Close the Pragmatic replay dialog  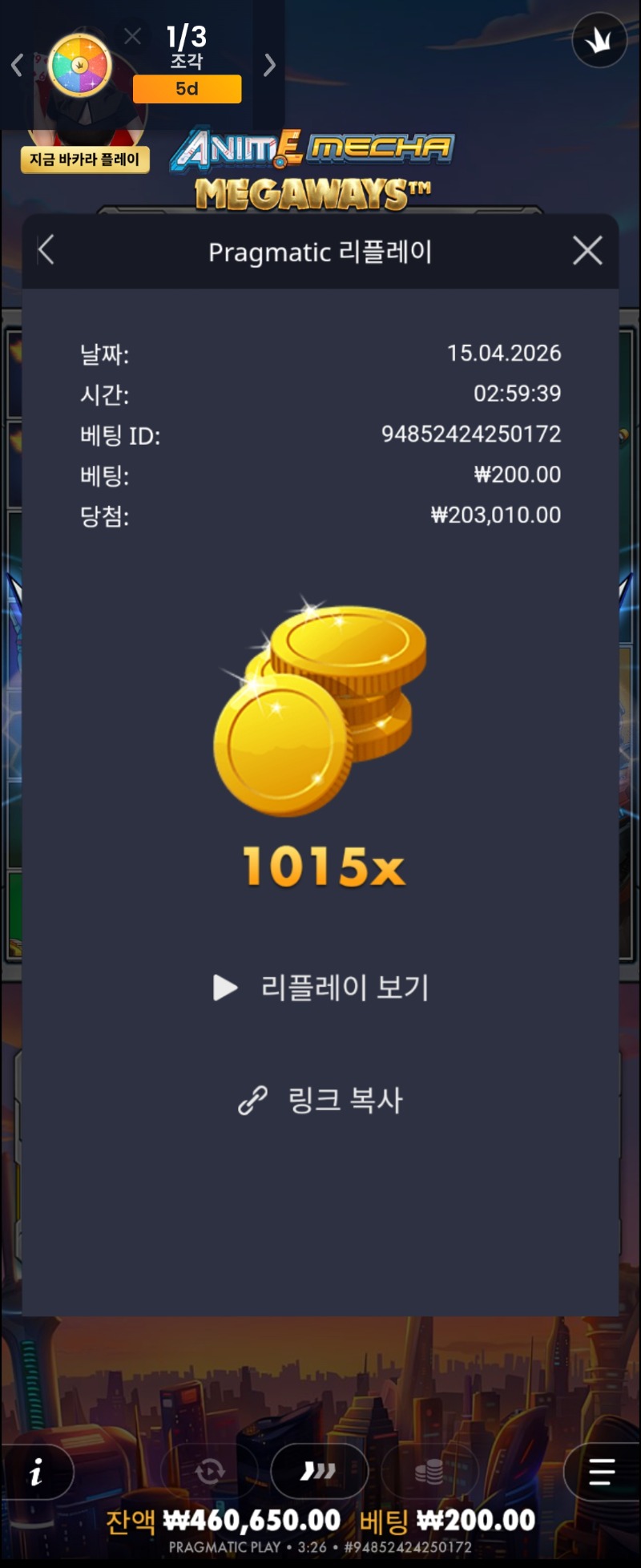(x=587, y=251)
